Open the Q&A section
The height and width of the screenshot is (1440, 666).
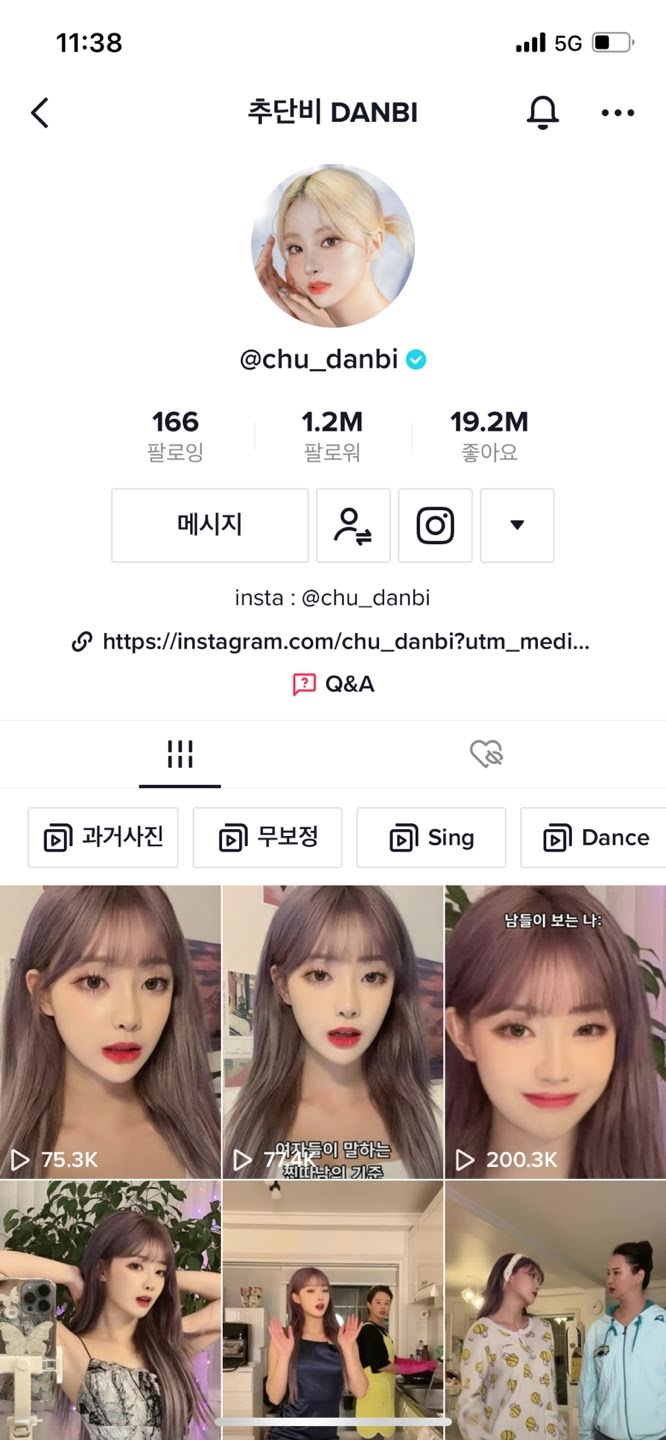point(333,684)
